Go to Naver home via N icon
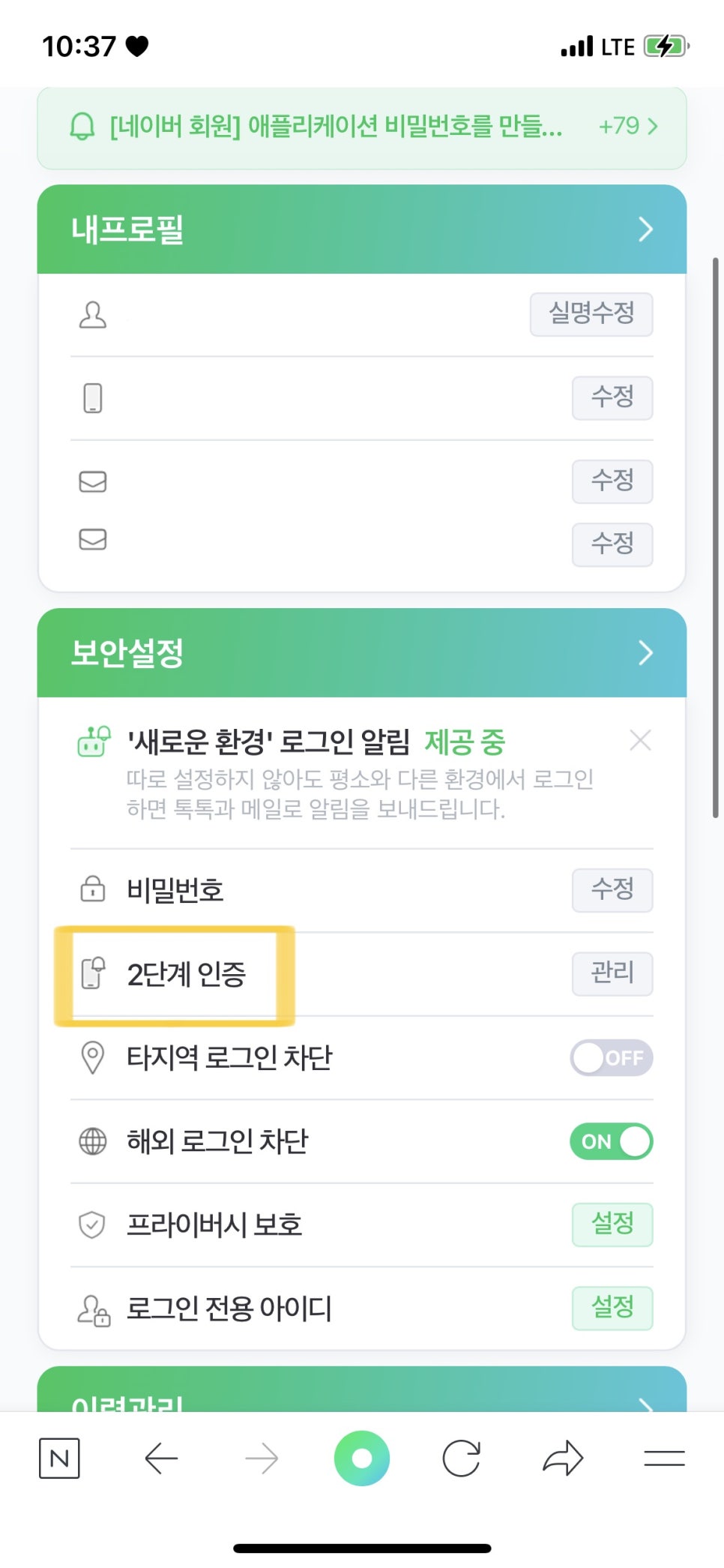 coord(59,1459)
